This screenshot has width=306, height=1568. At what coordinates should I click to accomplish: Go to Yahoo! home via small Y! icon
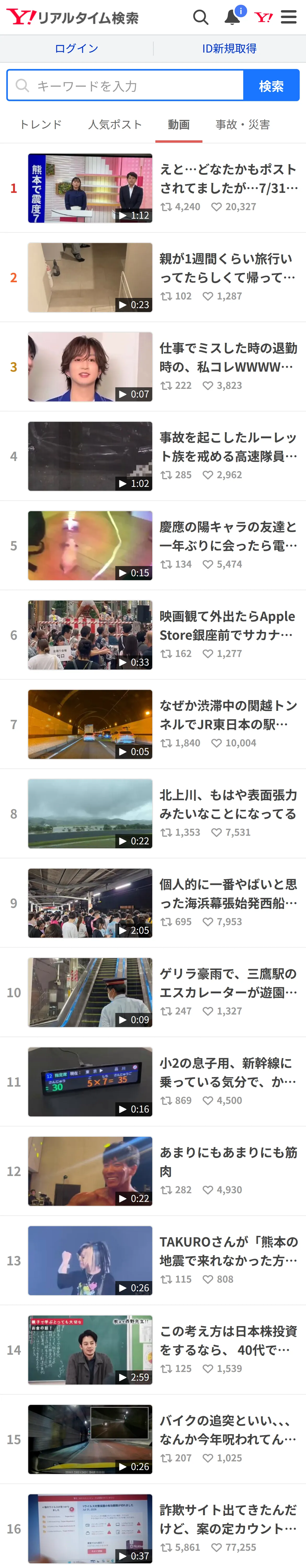pos(263,17)
